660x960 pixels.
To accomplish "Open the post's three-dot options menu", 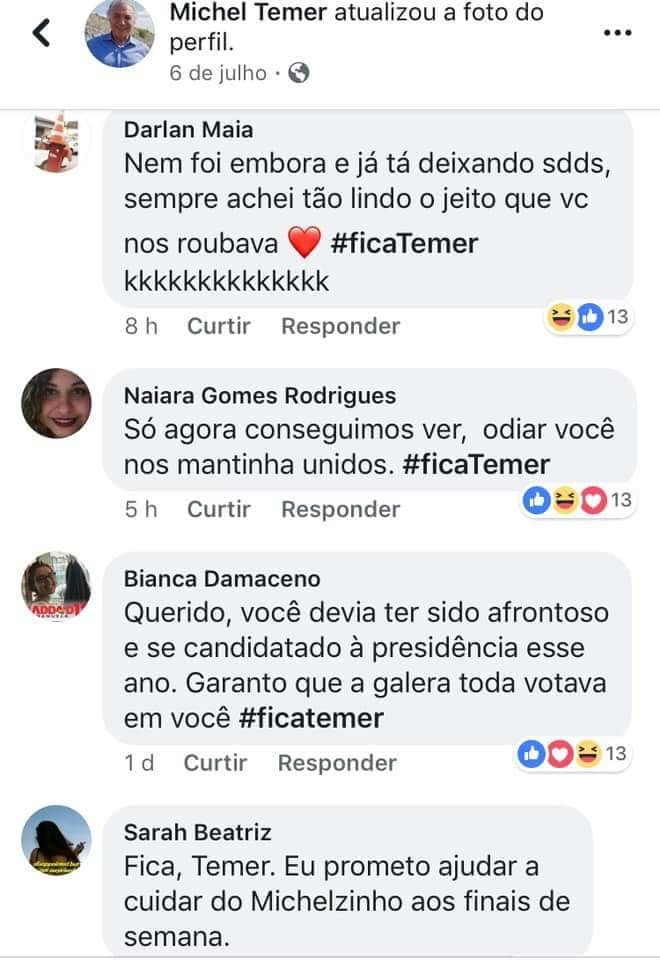I will click(x=618, y=33).
